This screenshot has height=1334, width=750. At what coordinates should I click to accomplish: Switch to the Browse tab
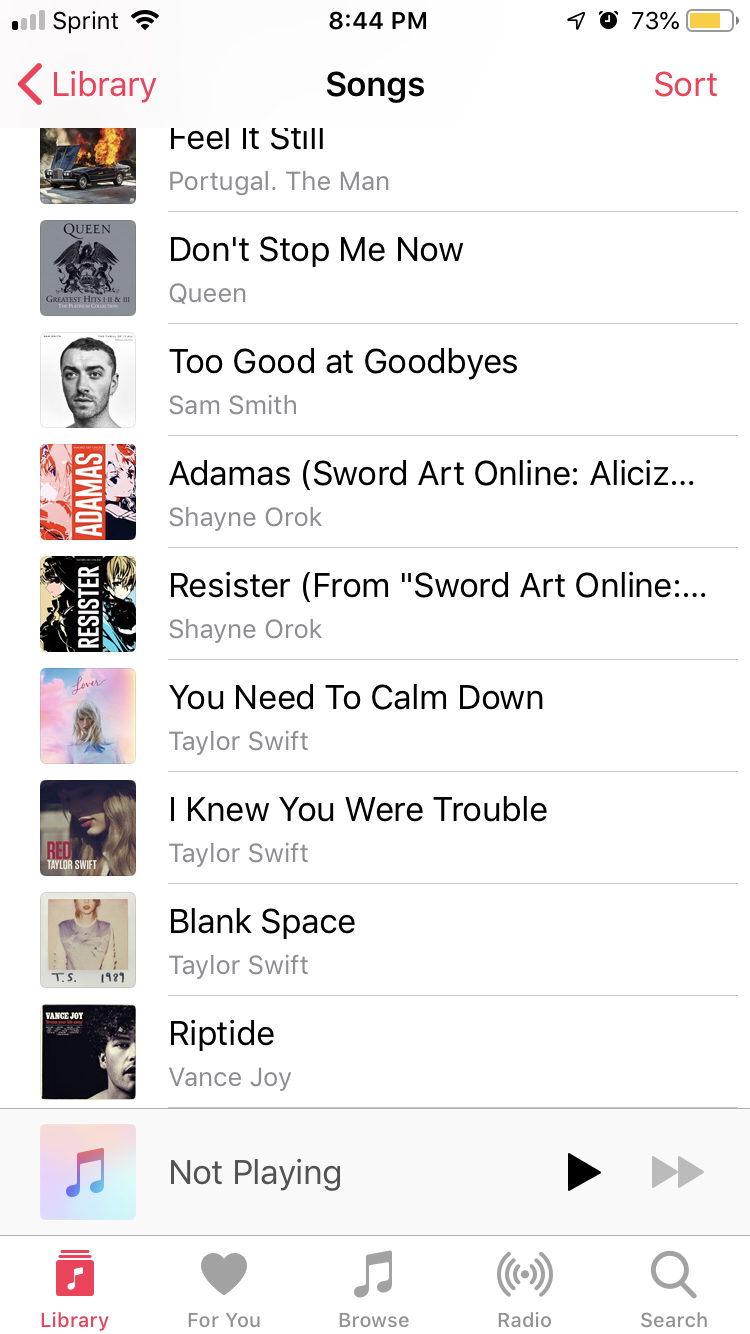pyautogui.click(x=374, y=1290)
